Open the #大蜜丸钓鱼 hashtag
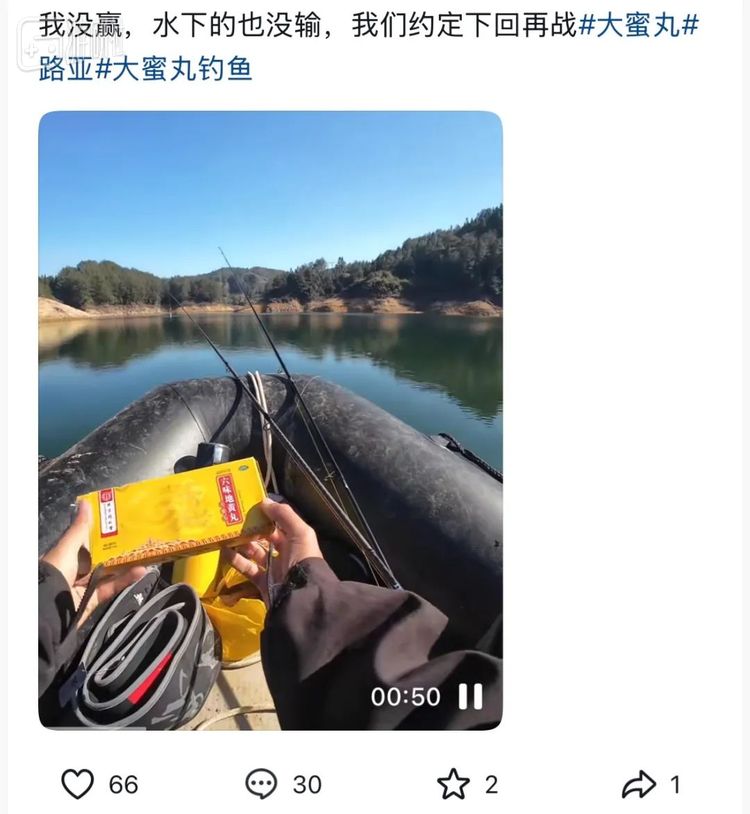The width and height of the screenshot is (750, 814). coord(174,70)
